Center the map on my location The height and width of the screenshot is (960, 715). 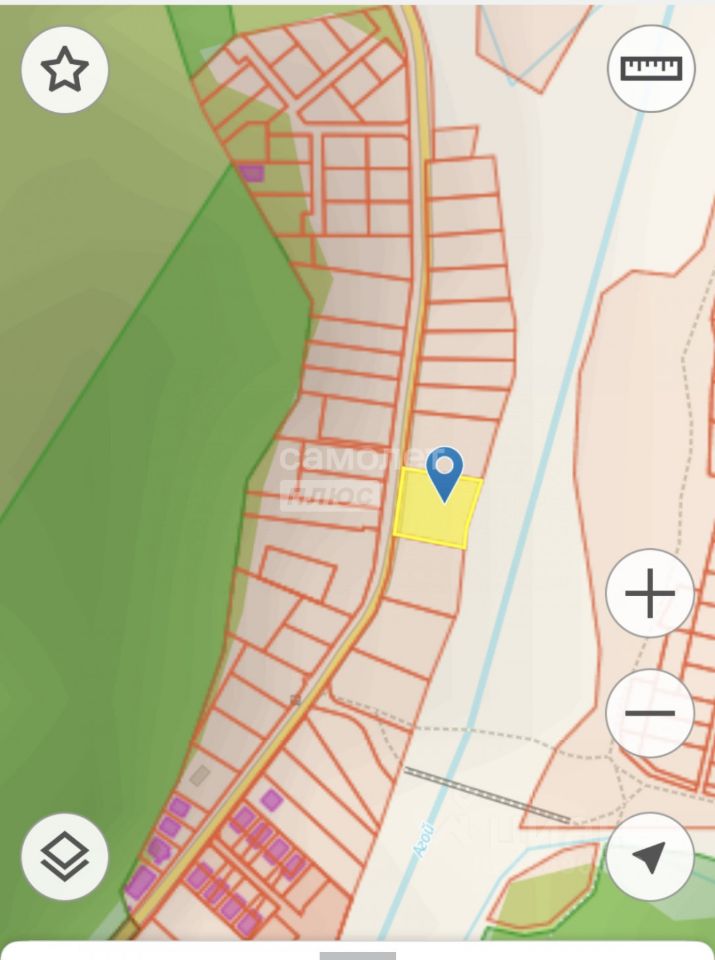[x=650, y=856]
